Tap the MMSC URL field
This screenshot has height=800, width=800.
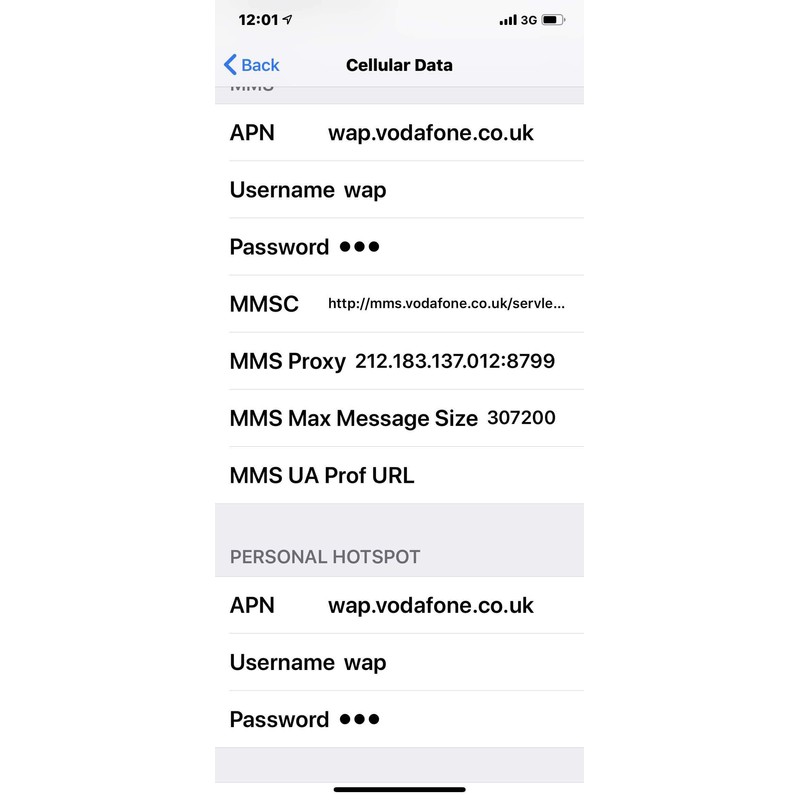coord(399,304)
